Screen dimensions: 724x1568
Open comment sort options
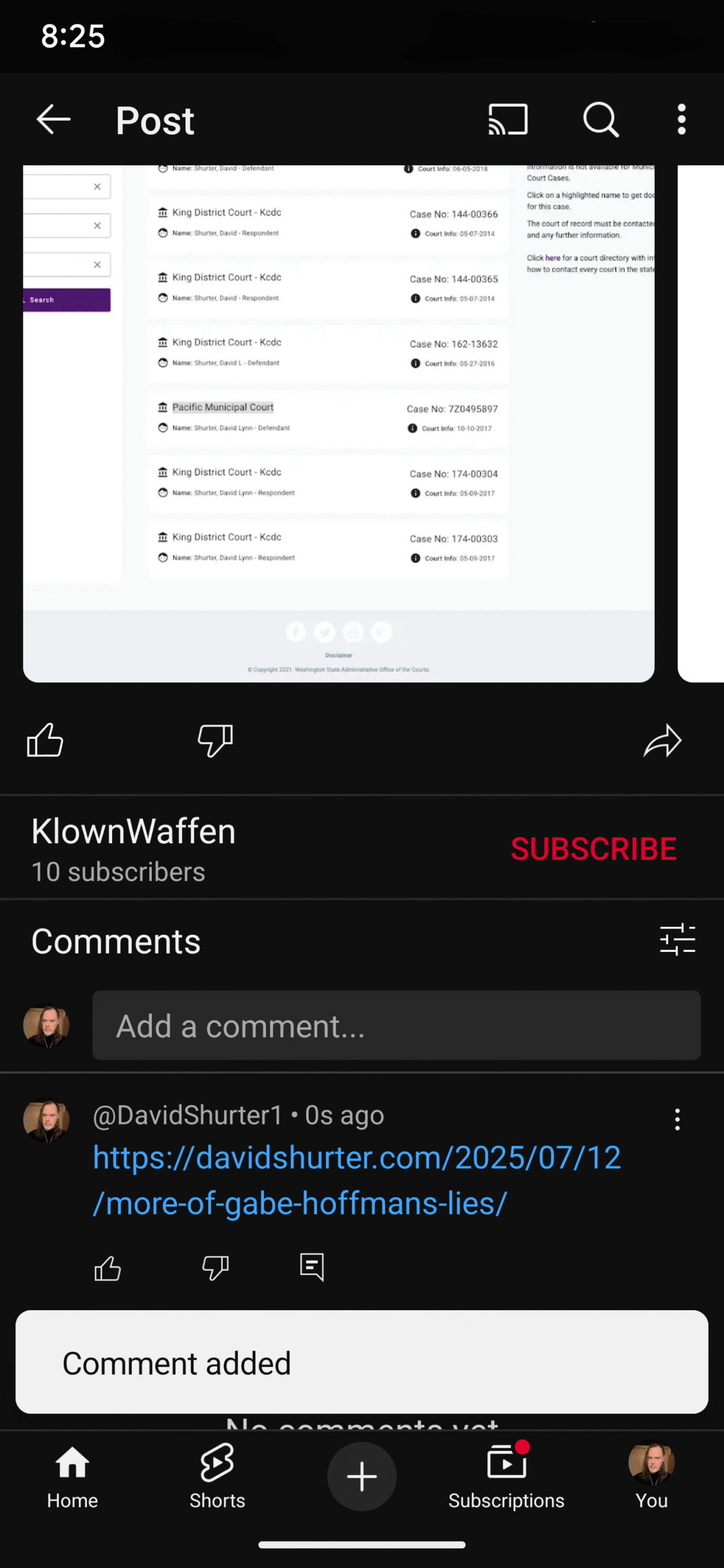[x=677, y=940]
